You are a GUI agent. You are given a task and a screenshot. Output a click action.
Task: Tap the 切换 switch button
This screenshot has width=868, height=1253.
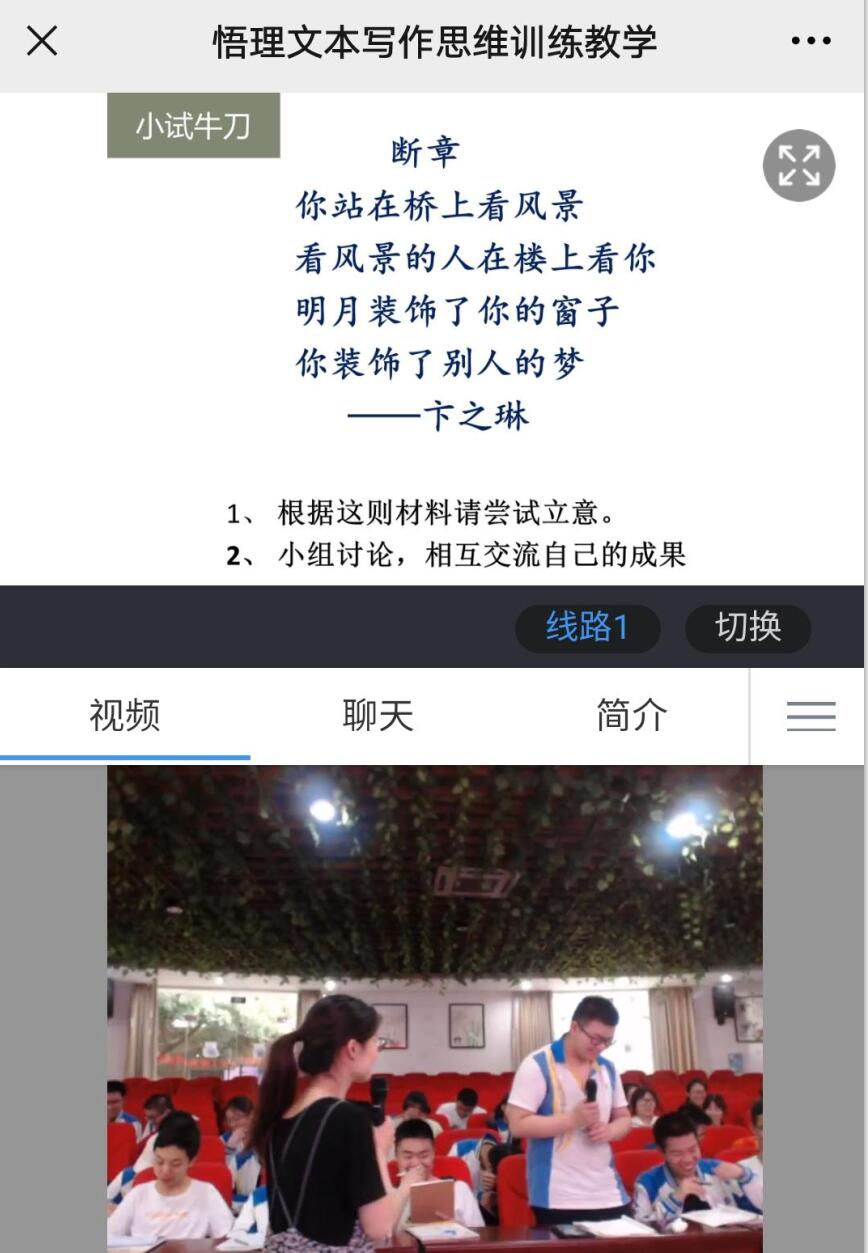748,628
